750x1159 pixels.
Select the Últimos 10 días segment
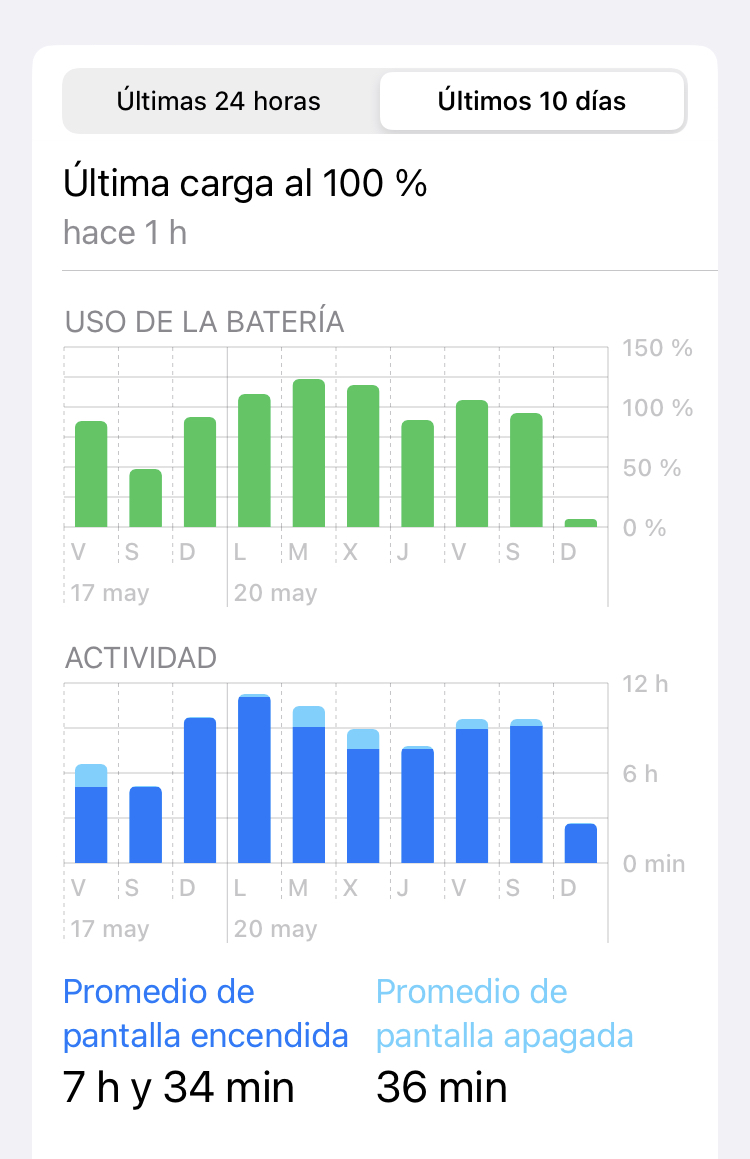532,101
